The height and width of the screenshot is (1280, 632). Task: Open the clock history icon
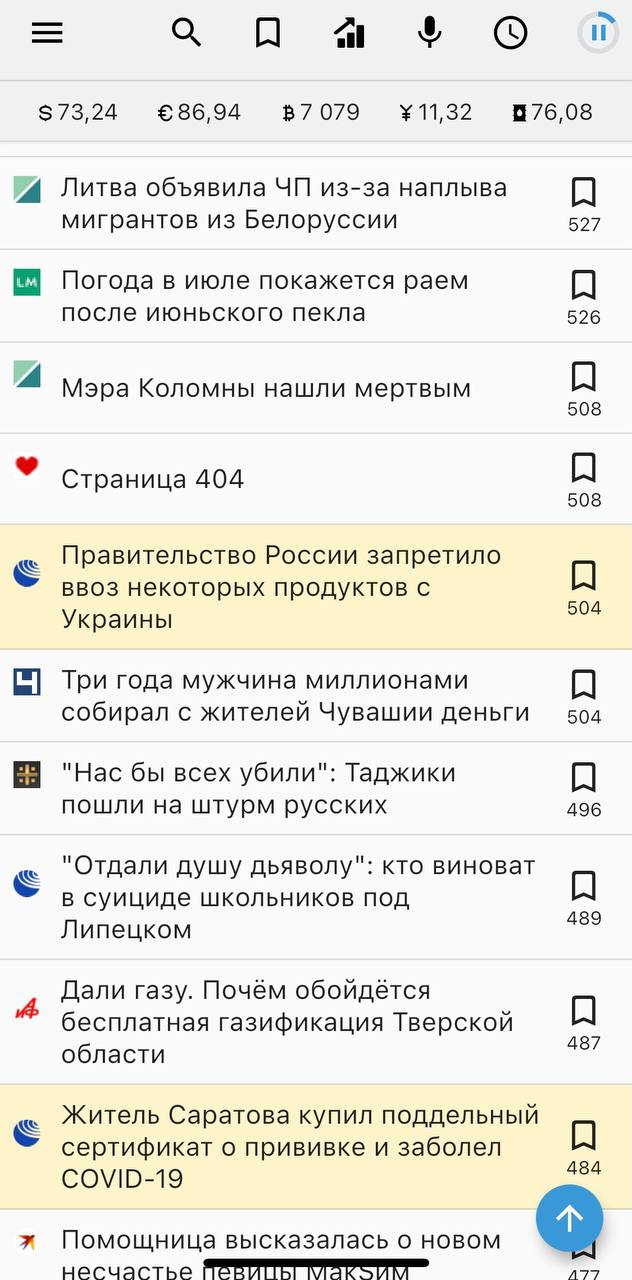(510, 33)
